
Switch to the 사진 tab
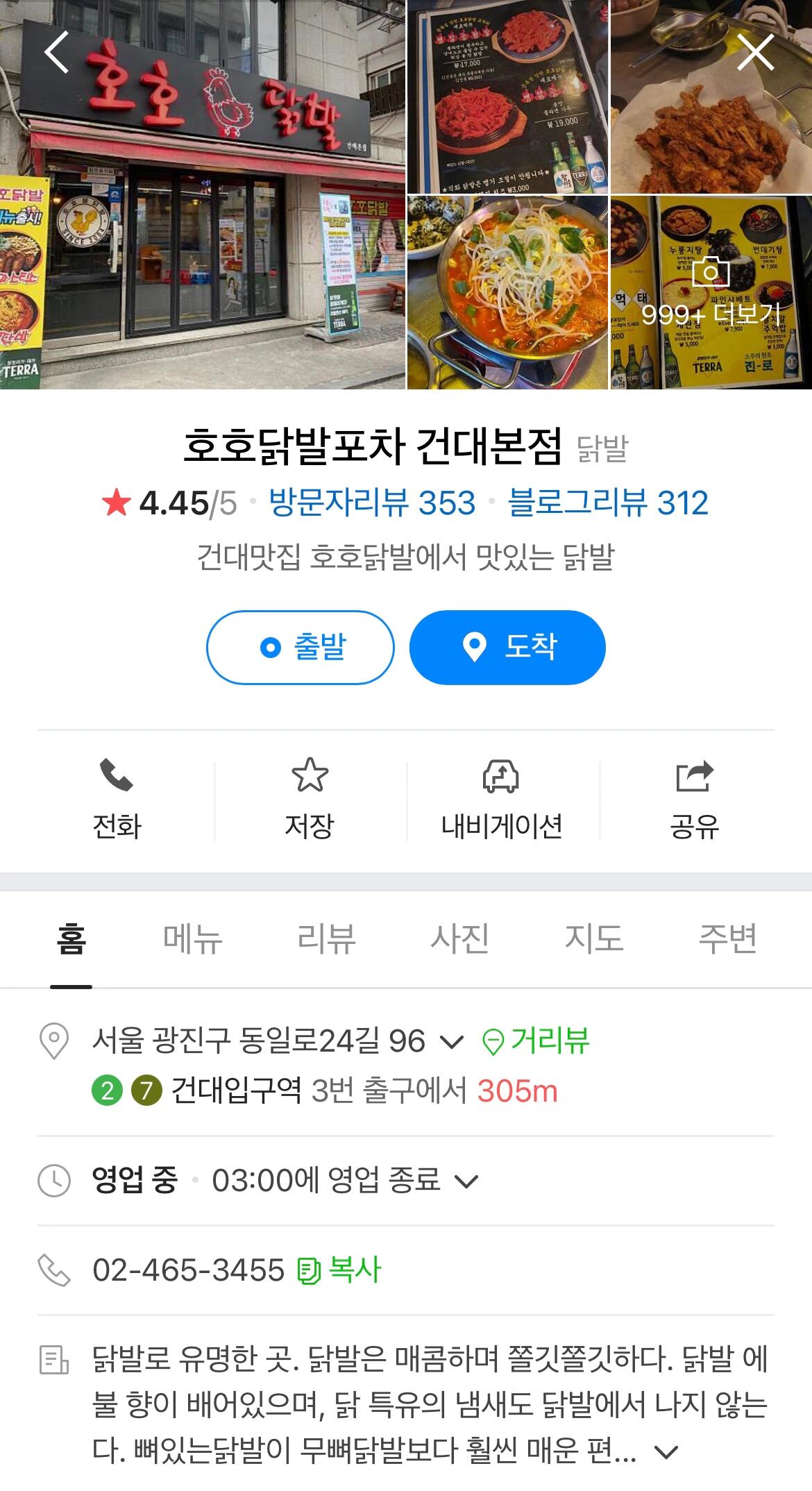[x=459, y=938]
